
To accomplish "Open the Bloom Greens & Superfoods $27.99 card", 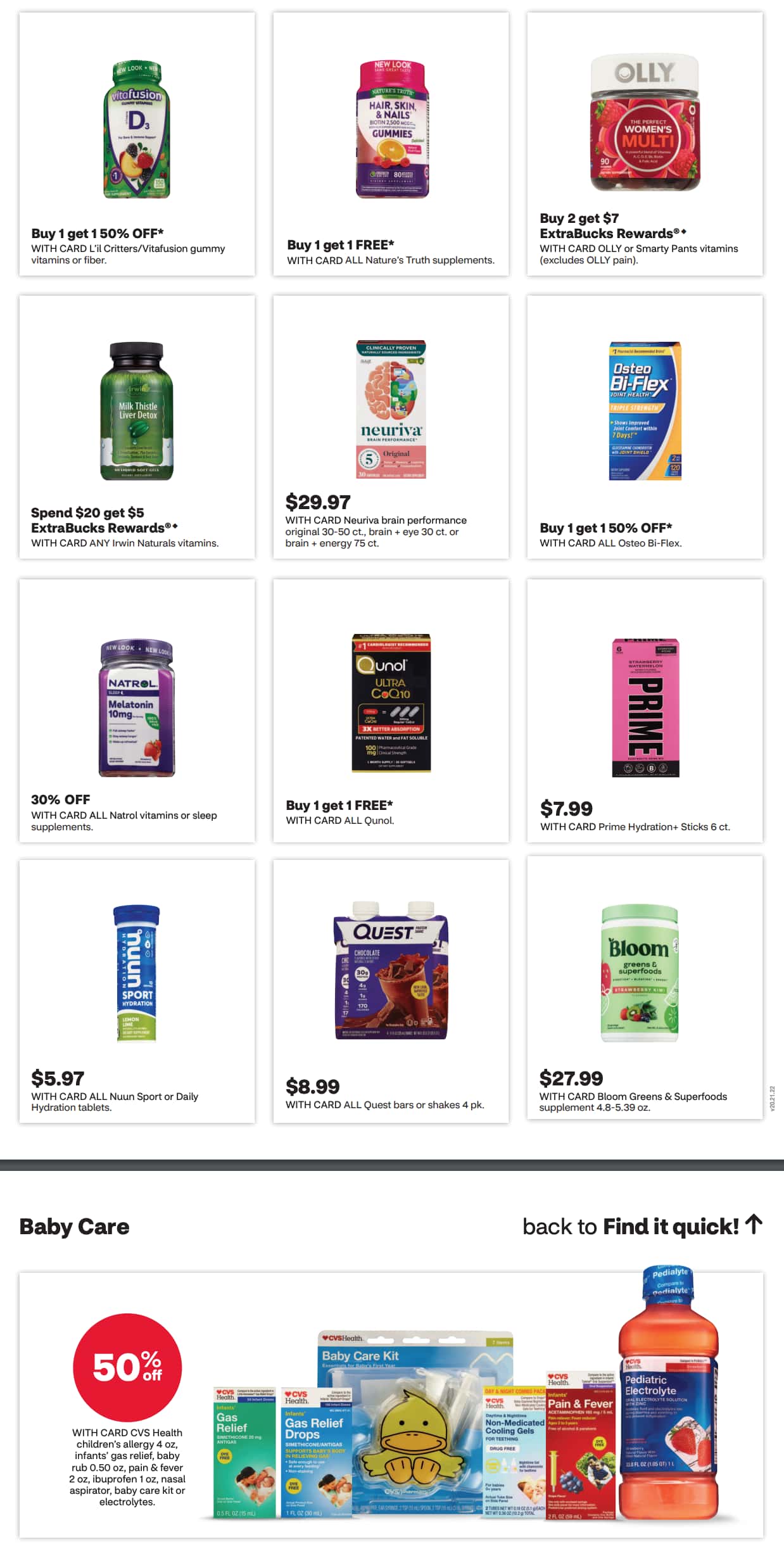I will coord(645,988).
